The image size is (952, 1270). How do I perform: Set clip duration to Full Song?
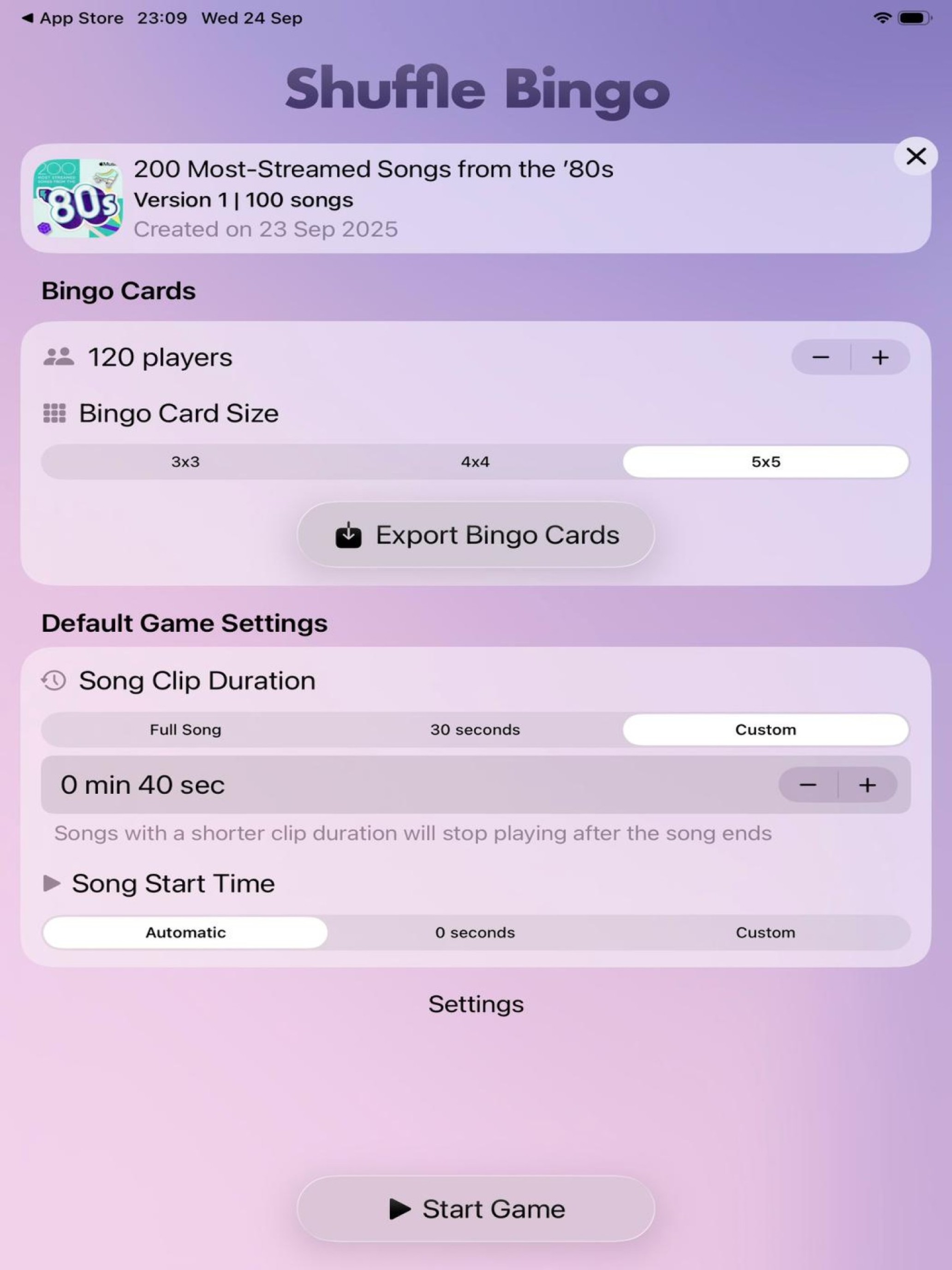pyautogui.click(x=185, y=729)
